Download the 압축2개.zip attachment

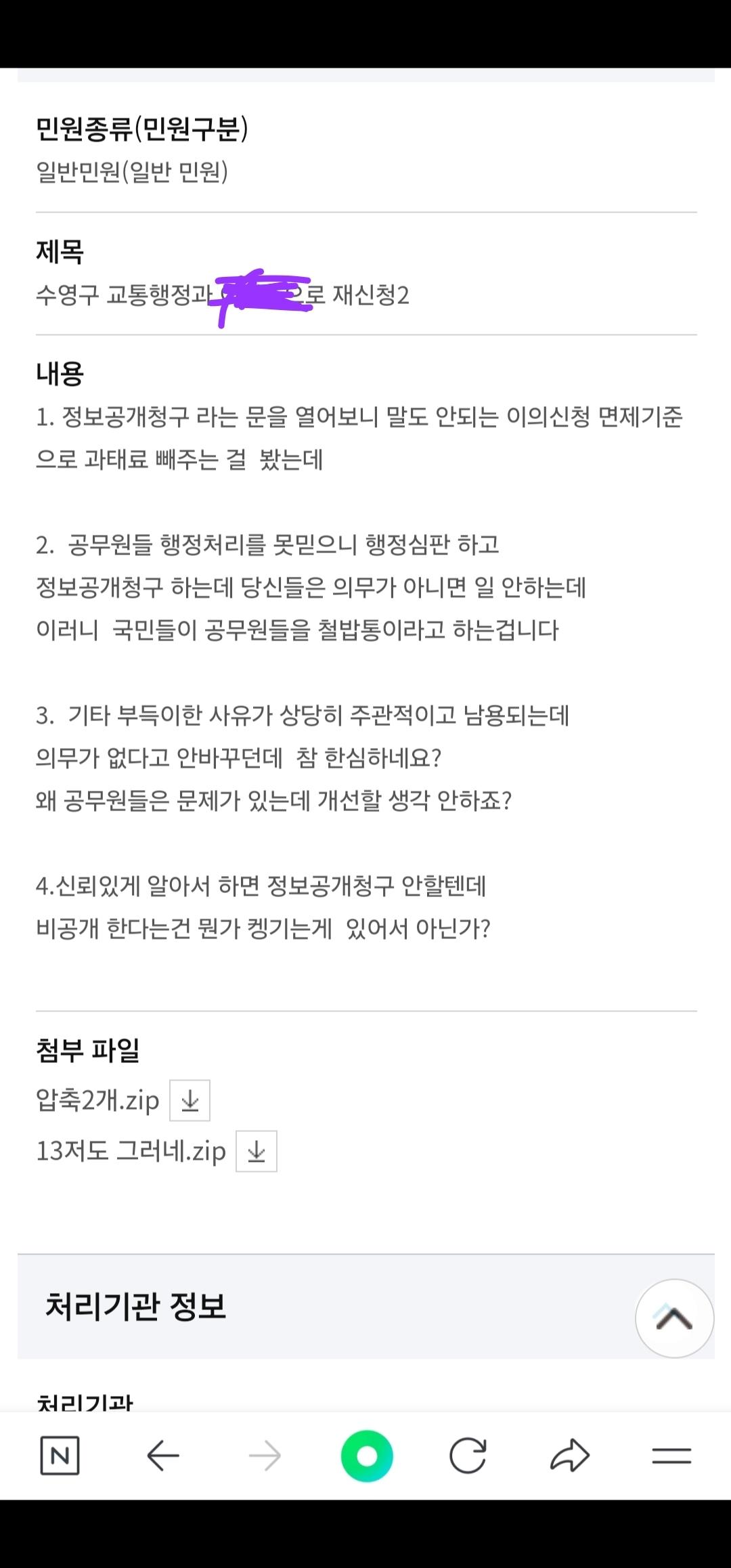tap(190, 1100)
